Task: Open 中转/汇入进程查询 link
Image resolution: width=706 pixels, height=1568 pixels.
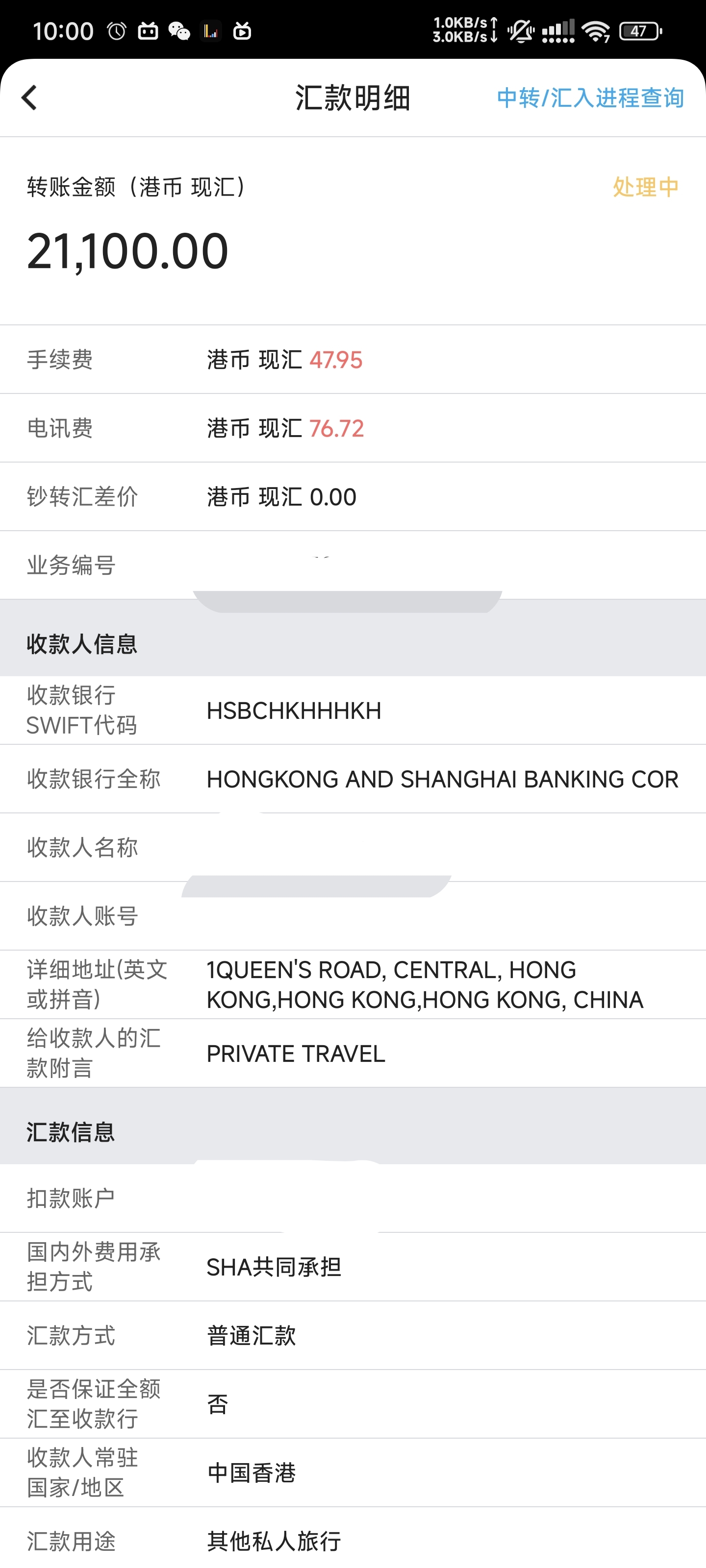Action: pos(590,98)
